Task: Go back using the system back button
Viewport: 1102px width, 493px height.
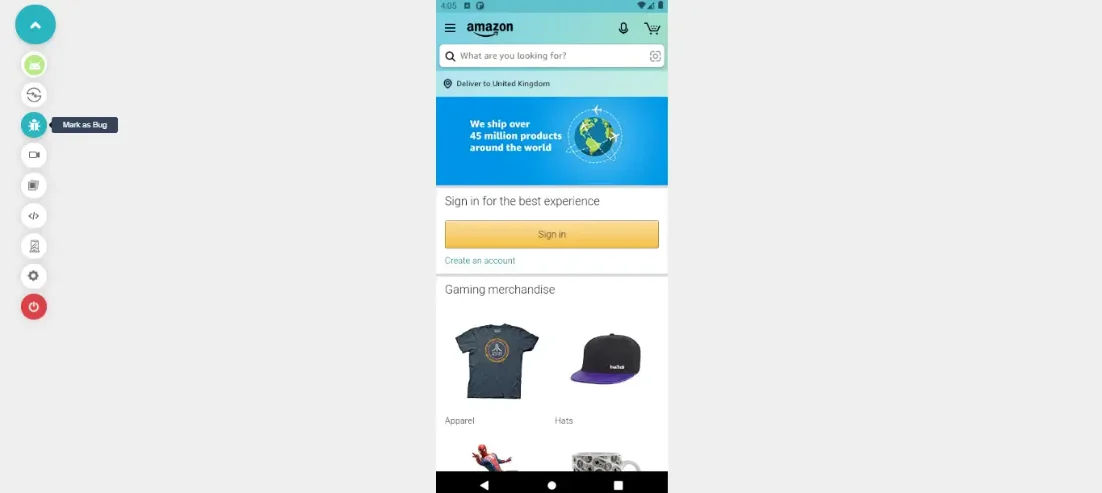Action: pos(485,485)
